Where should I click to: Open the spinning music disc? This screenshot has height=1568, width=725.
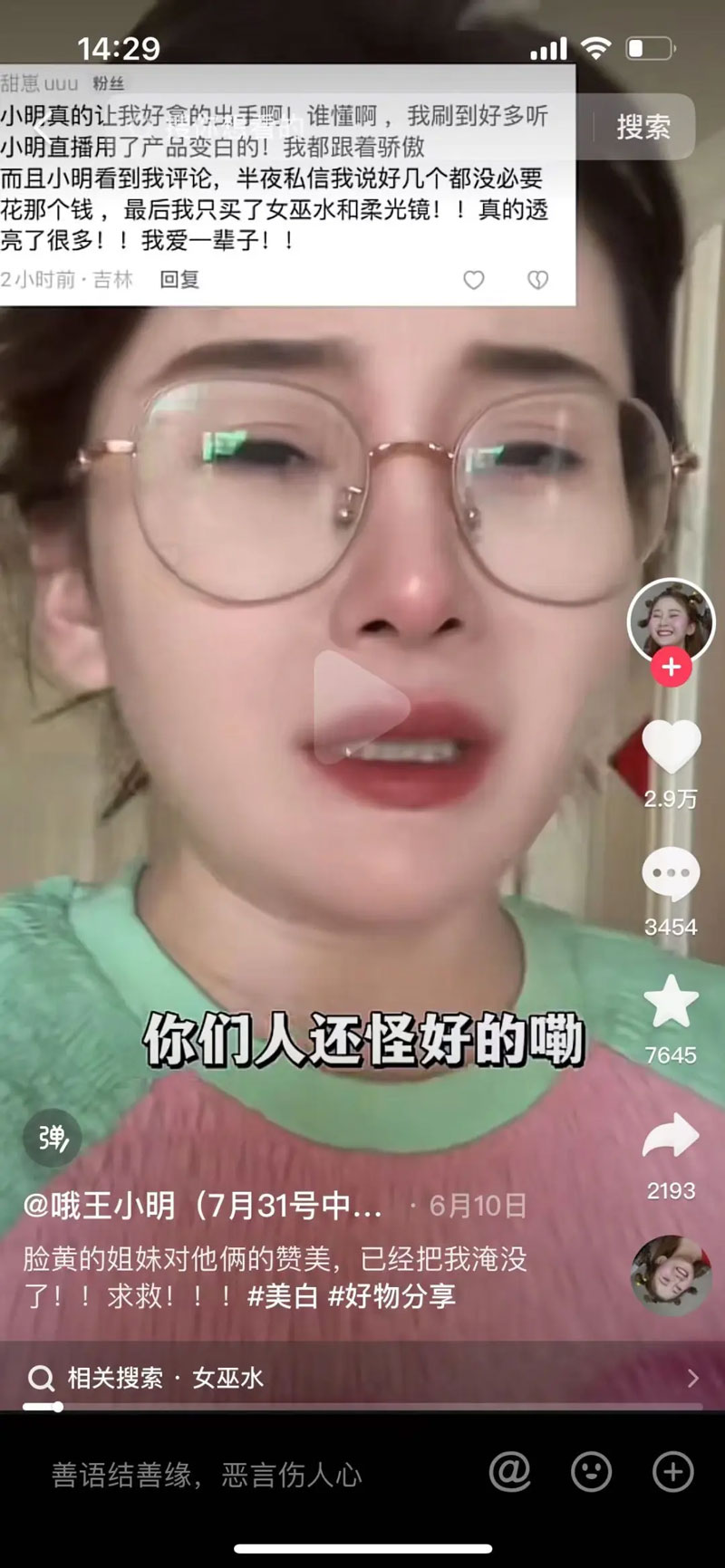[671, 1275]
